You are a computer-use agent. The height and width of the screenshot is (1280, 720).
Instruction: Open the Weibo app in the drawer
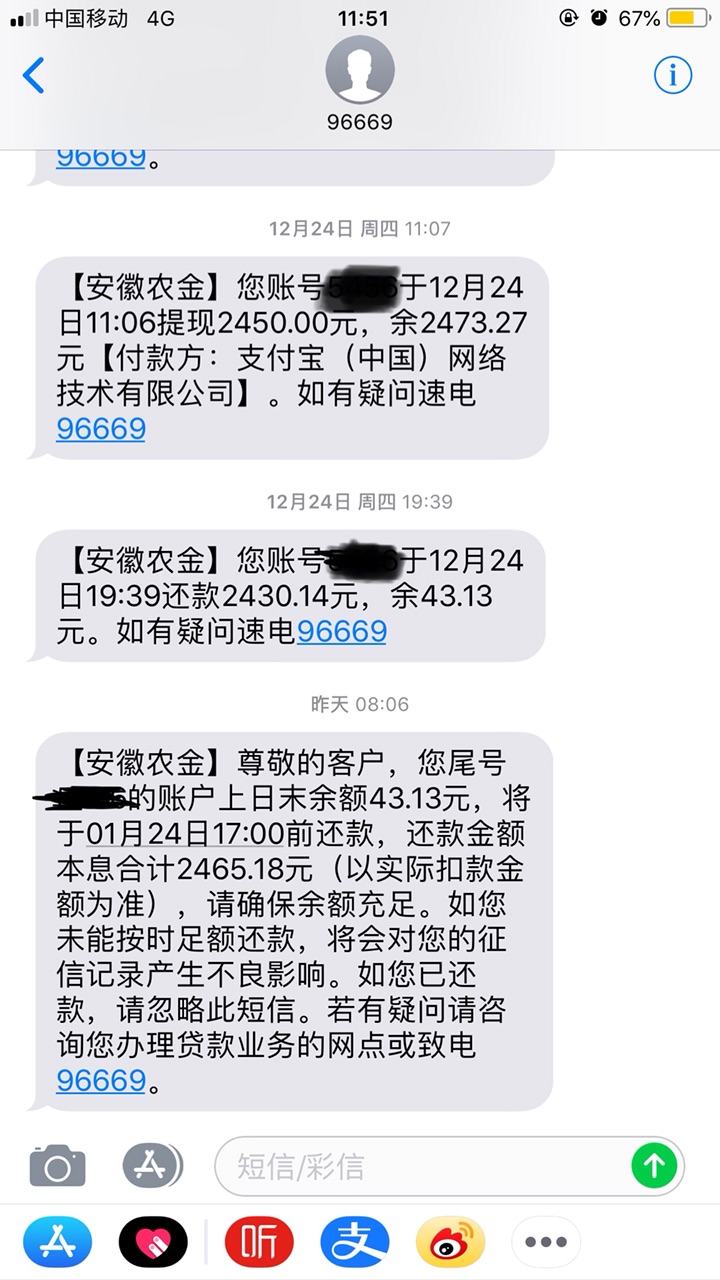(x=450, y=1243)
